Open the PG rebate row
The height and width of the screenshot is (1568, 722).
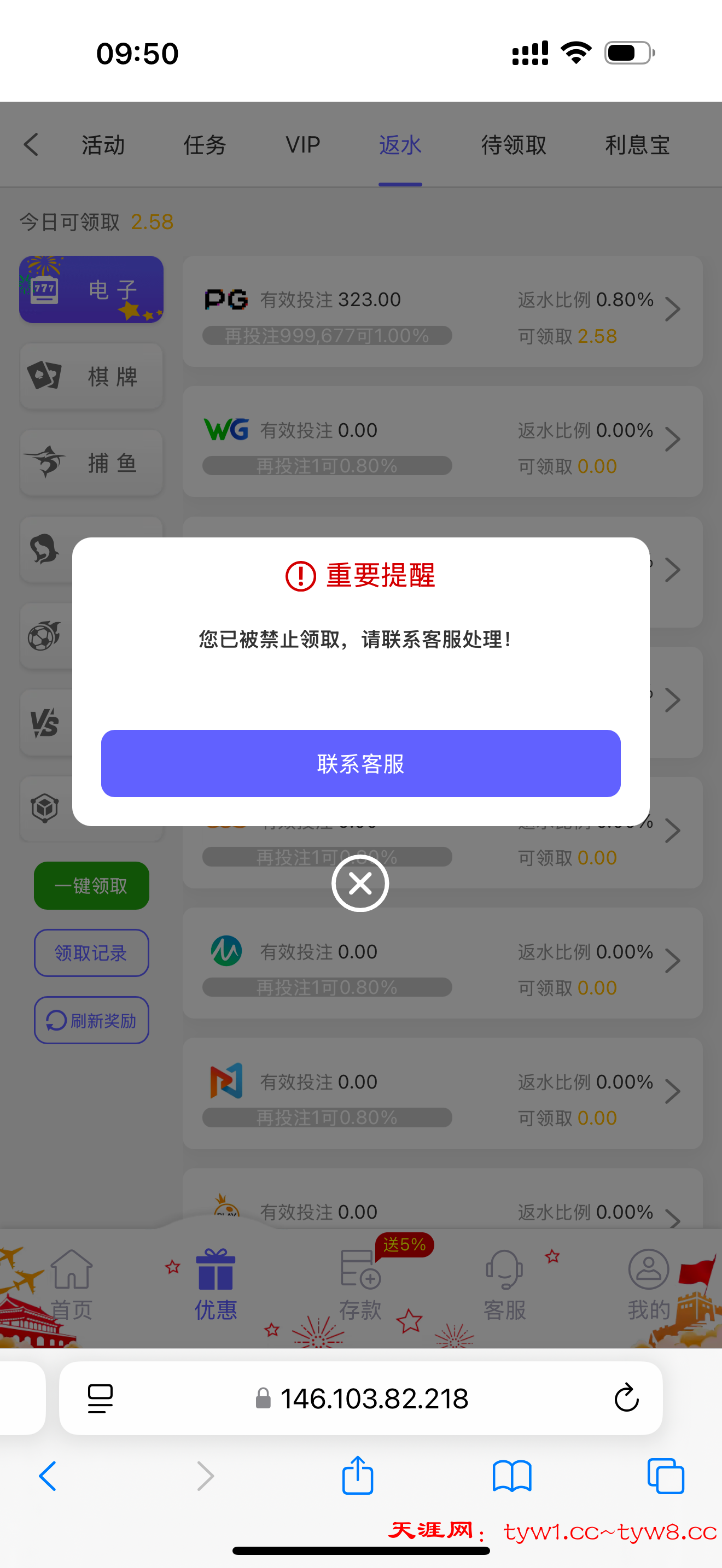click(442, 311)
